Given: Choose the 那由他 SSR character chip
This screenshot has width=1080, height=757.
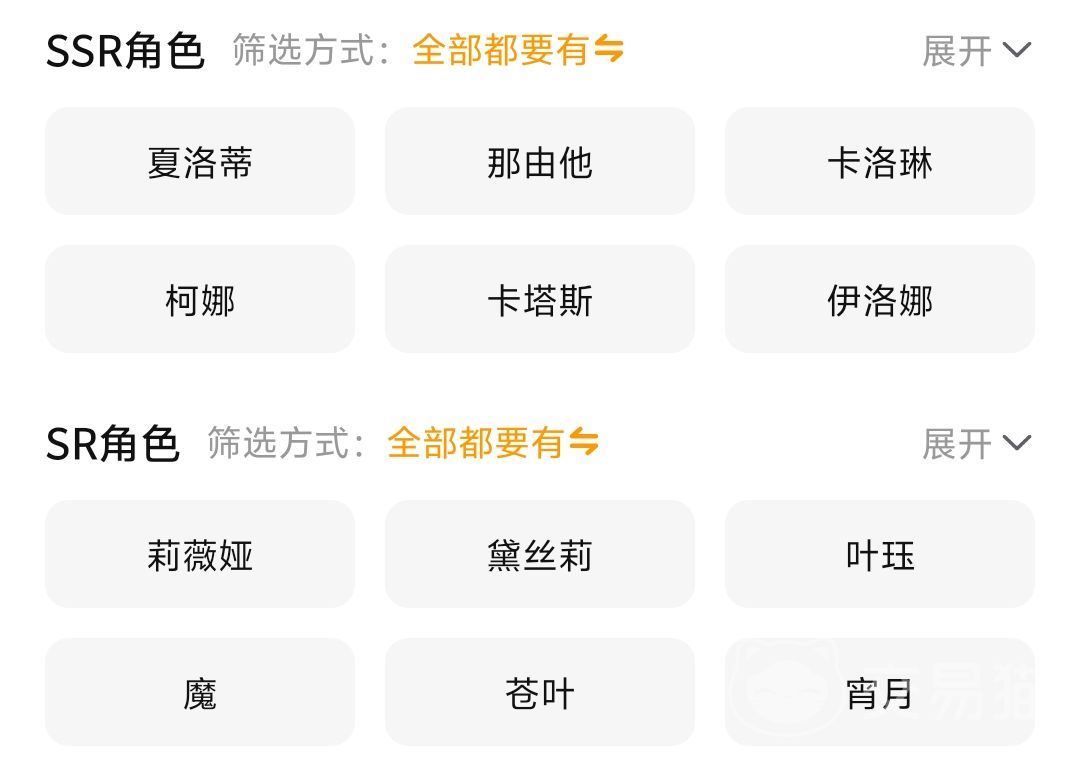Looking at the screenshot, I should click(540, 162).
